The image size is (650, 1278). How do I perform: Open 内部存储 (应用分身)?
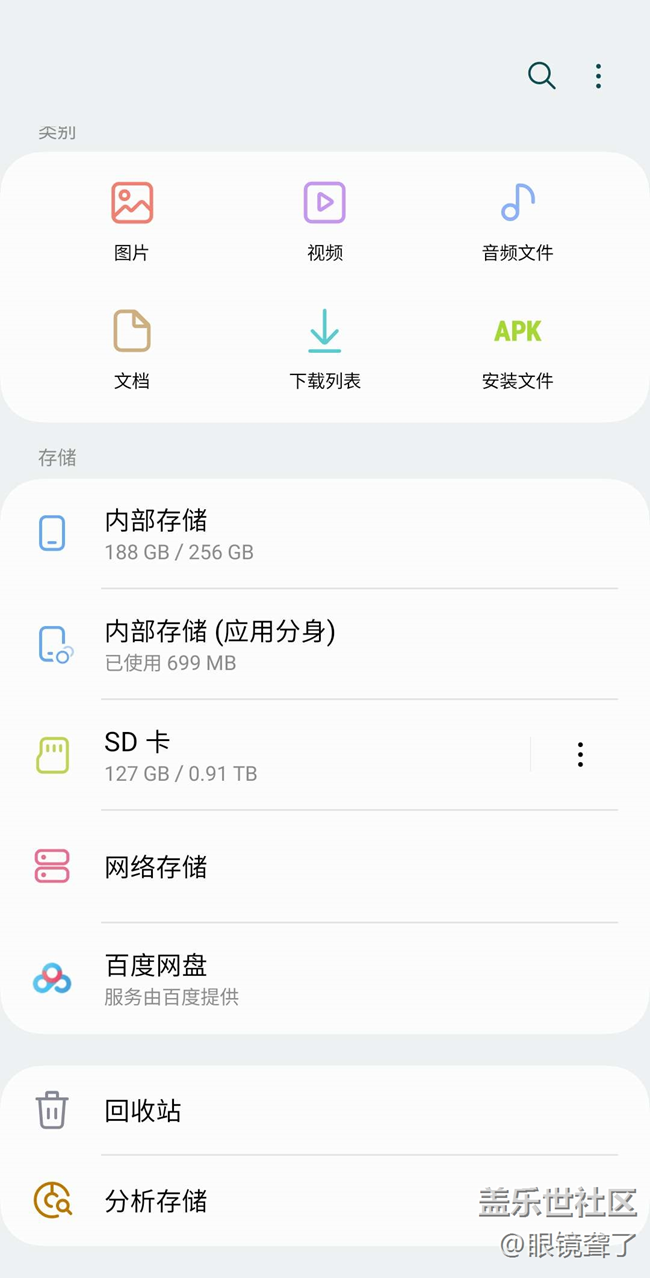tap(300, 645)
